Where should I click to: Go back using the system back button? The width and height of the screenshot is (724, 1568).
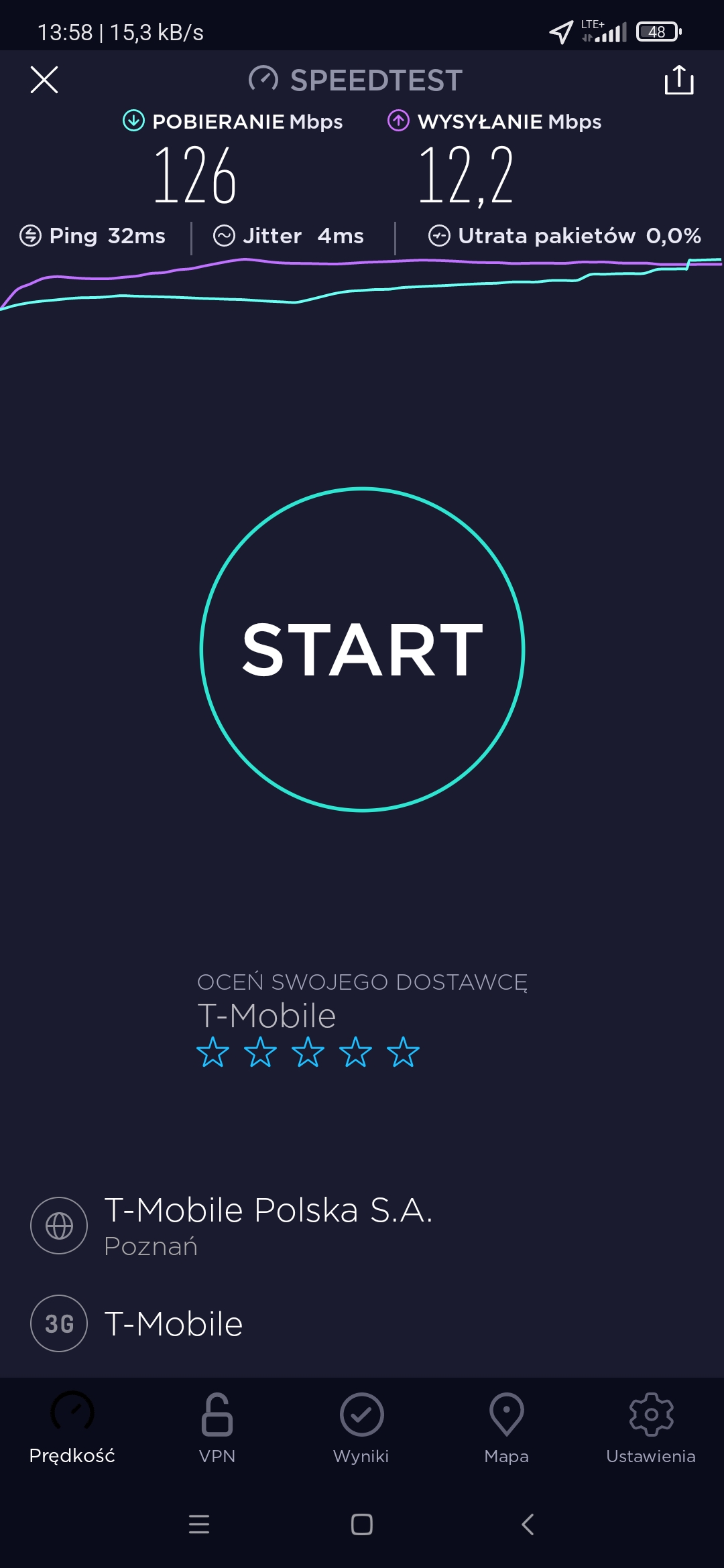pyautogui.click(x=528, y=1524)
